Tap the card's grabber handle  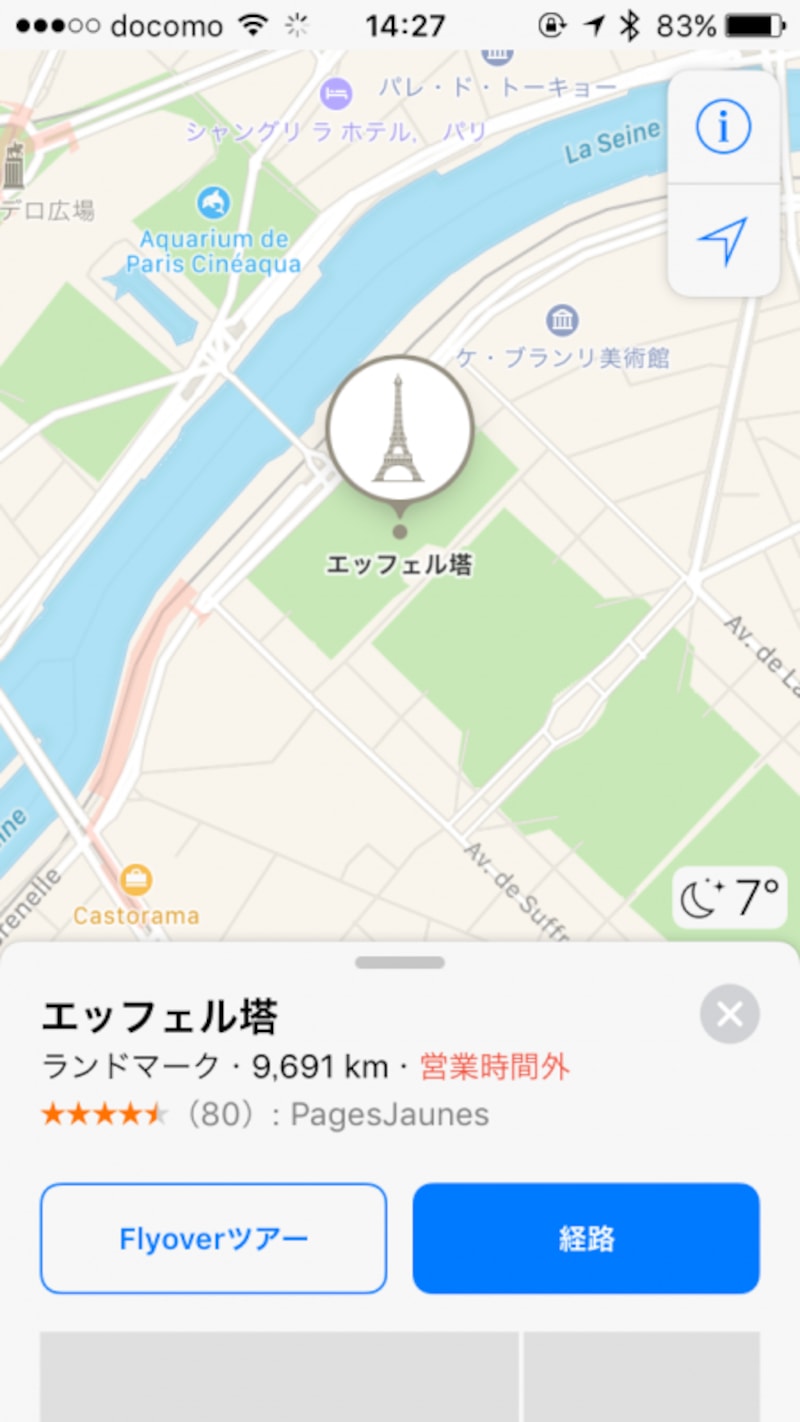click(x=399, y=963)
